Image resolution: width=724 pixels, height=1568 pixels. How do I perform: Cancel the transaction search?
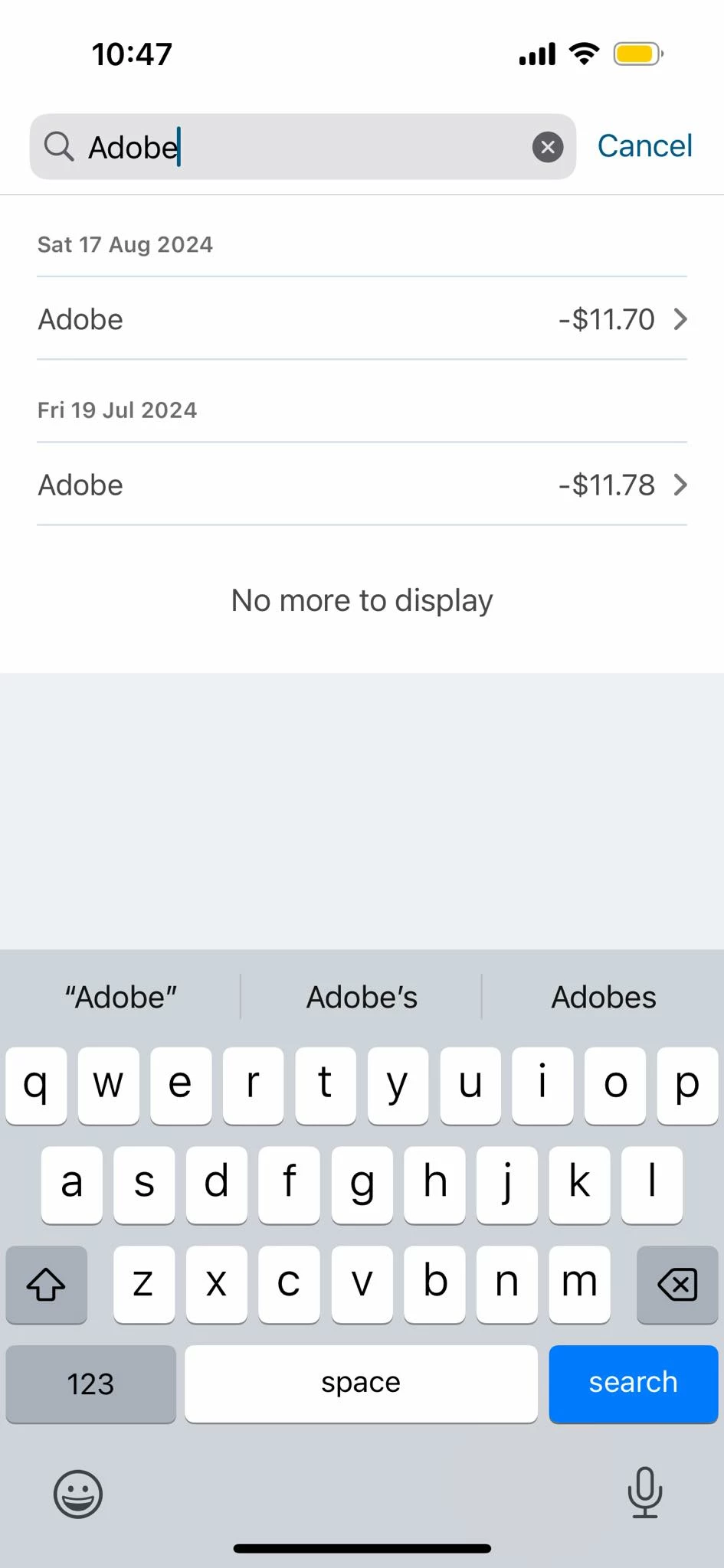tap(644, 146)
